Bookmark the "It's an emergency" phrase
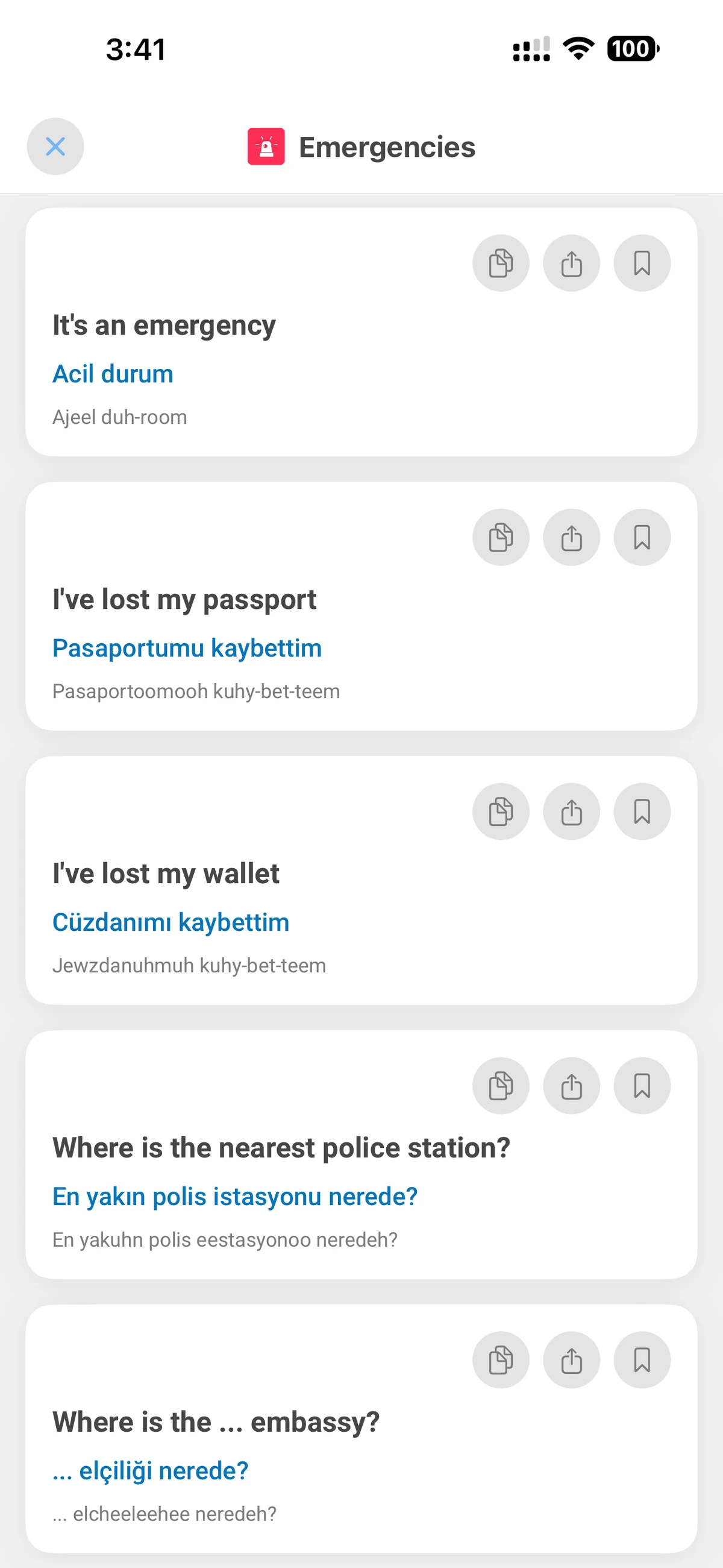The width and height of the screenshot is (723, 1568). coord(642,263)
